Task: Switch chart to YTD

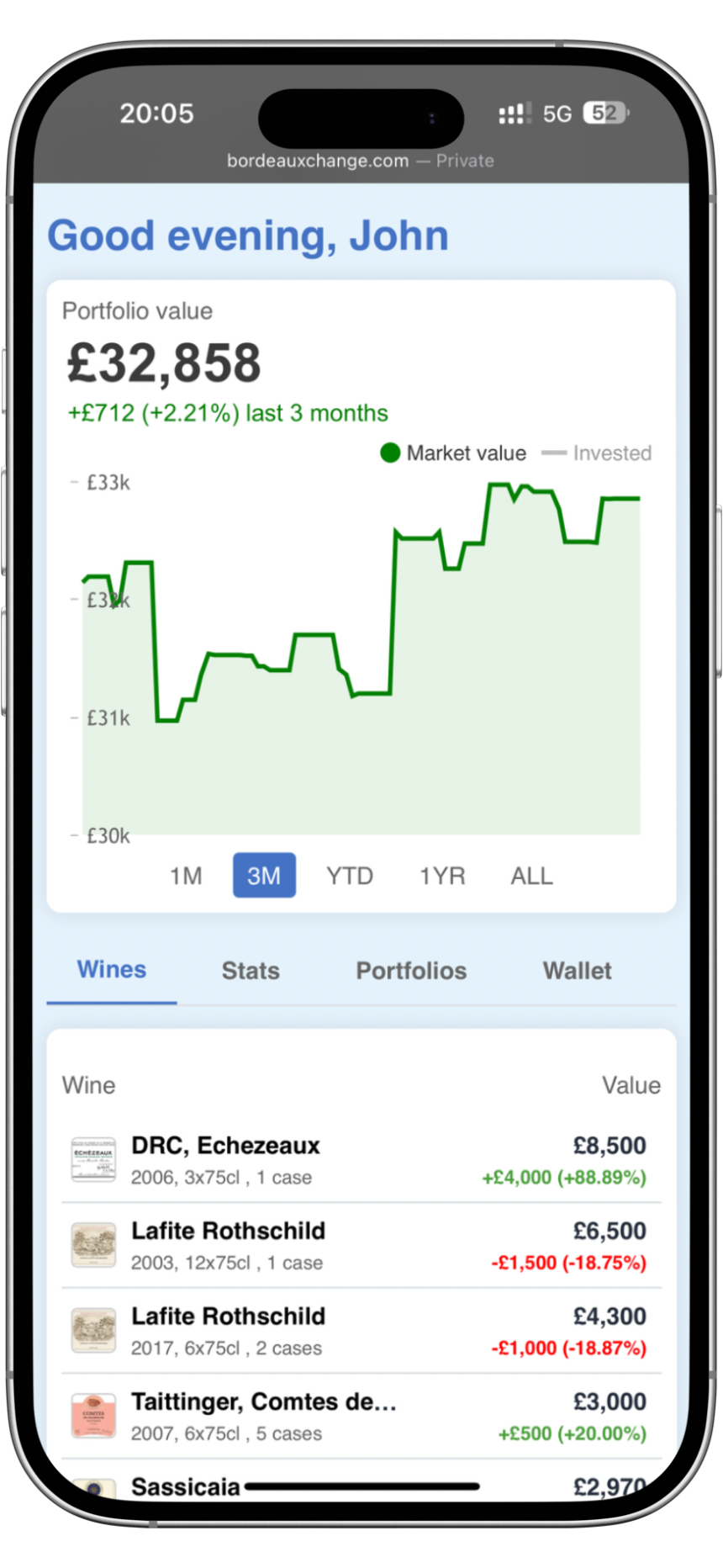Action: tap(350, 876)
